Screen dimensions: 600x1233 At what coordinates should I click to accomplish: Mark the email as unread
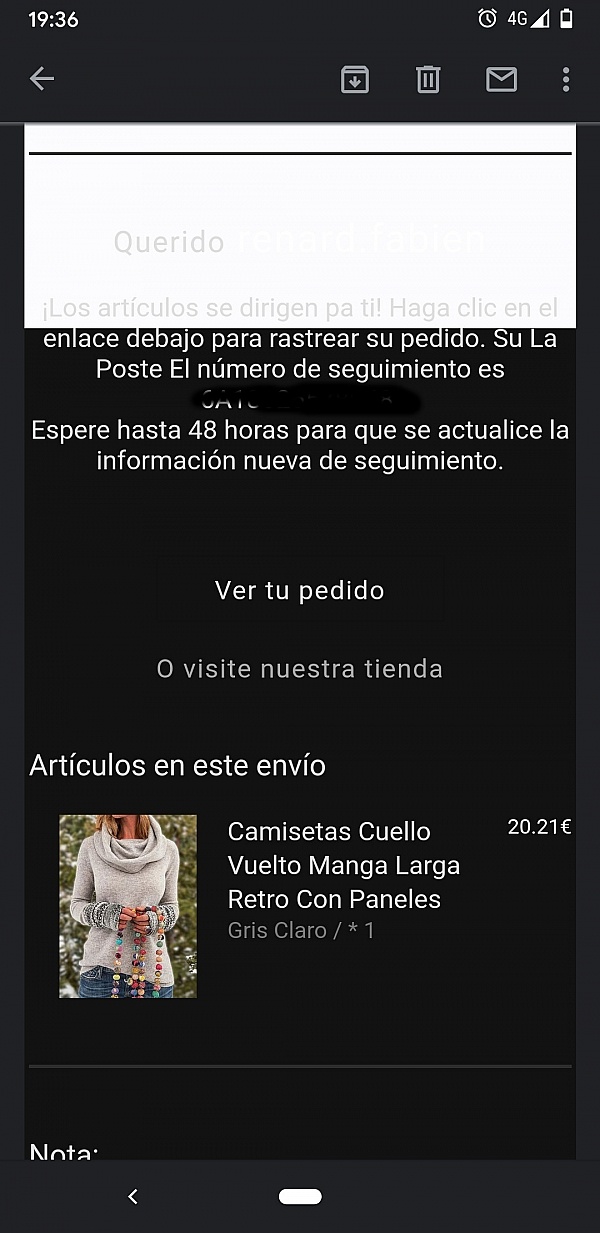(501, 79)
